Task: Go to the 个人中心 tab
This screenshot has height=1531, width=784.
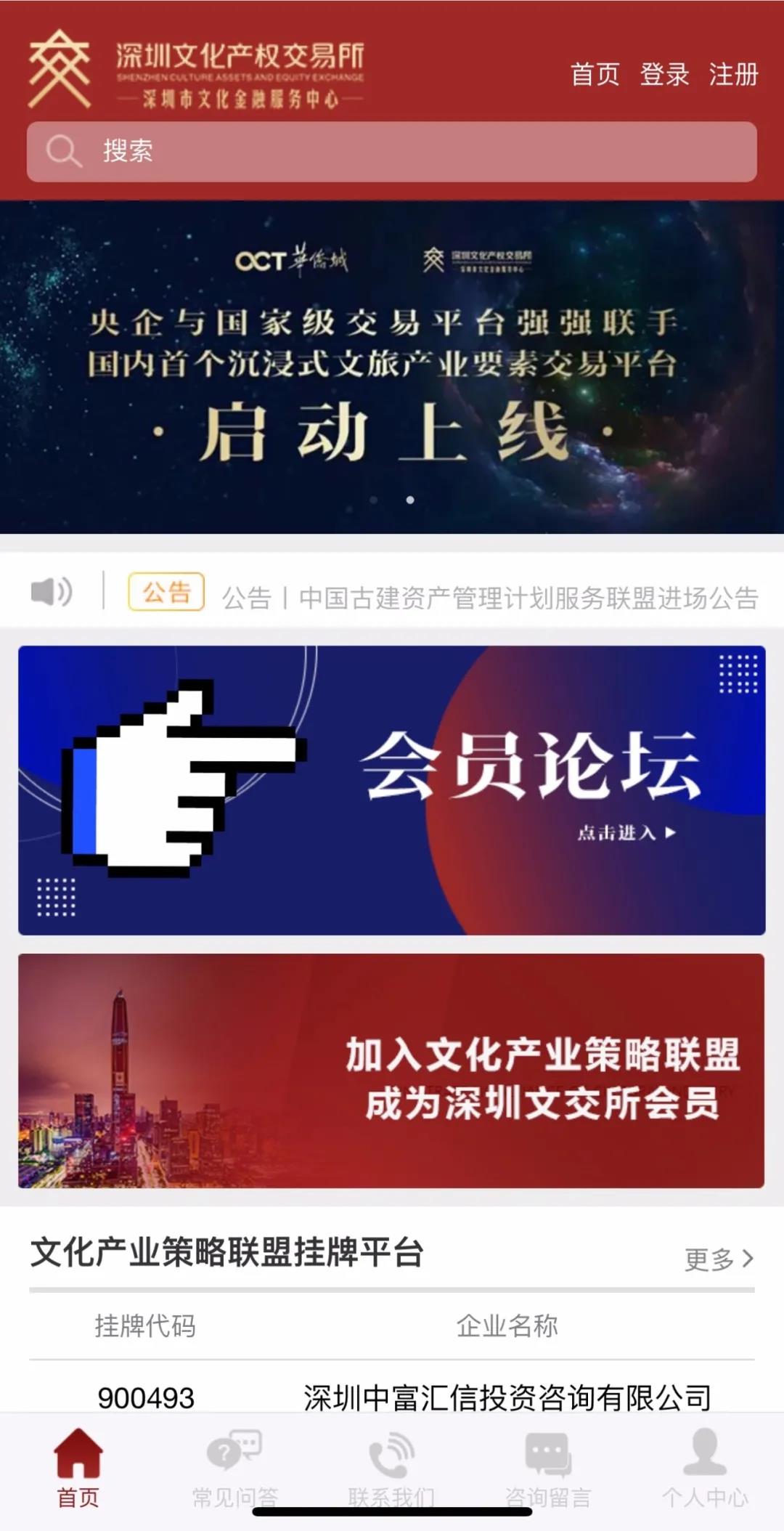Action: [705, 1467]
